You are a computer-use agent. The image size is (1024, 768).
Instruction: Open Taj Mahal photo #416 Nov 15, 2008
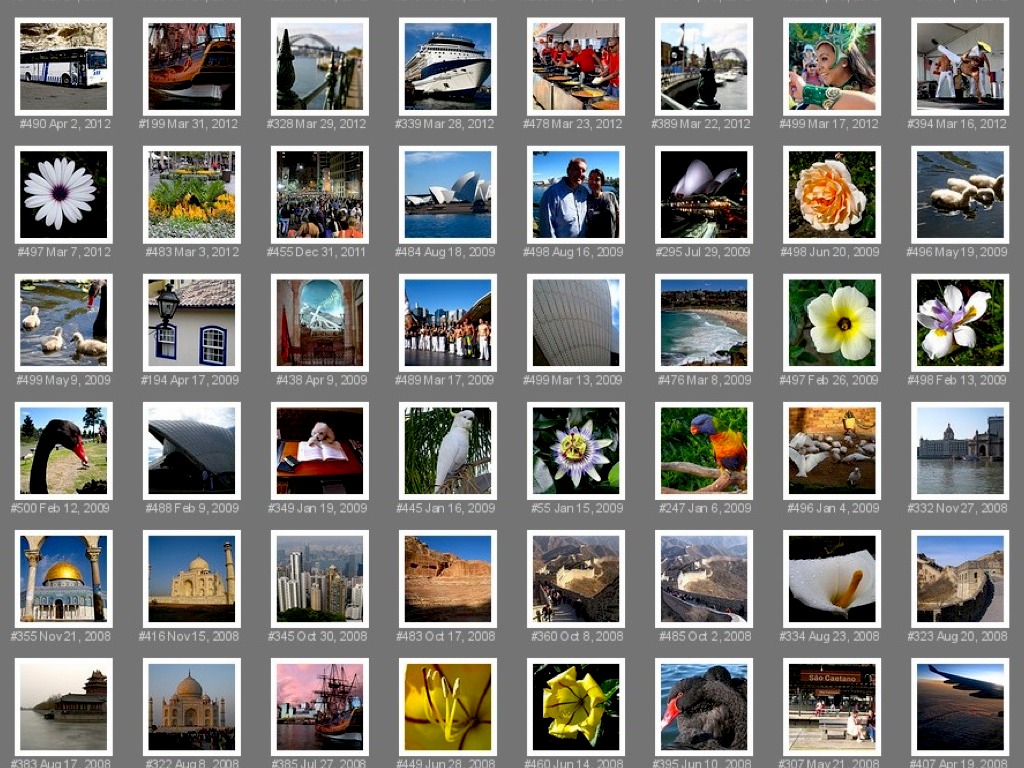(192, 578)
